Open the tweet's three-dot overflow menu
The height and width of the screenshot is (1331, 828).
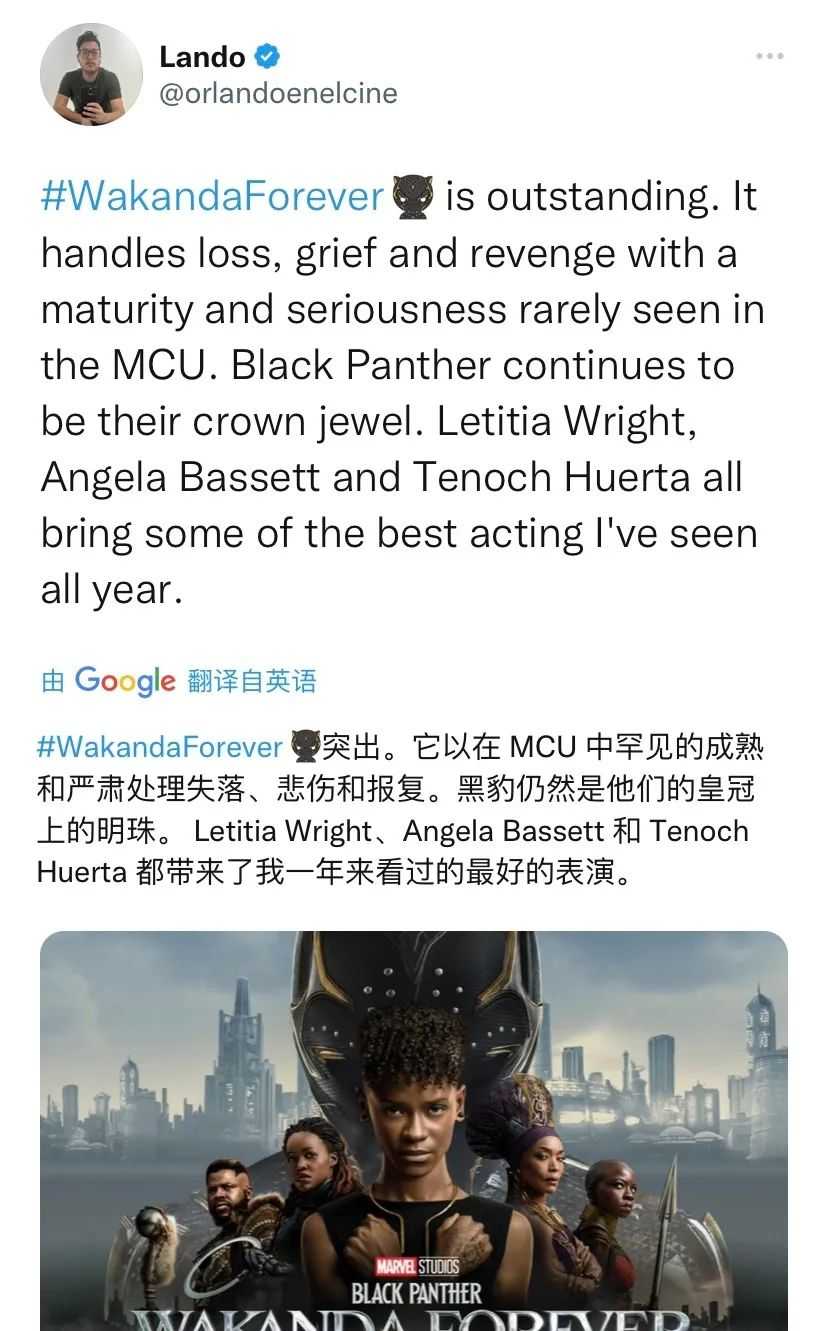coord(769,56)
